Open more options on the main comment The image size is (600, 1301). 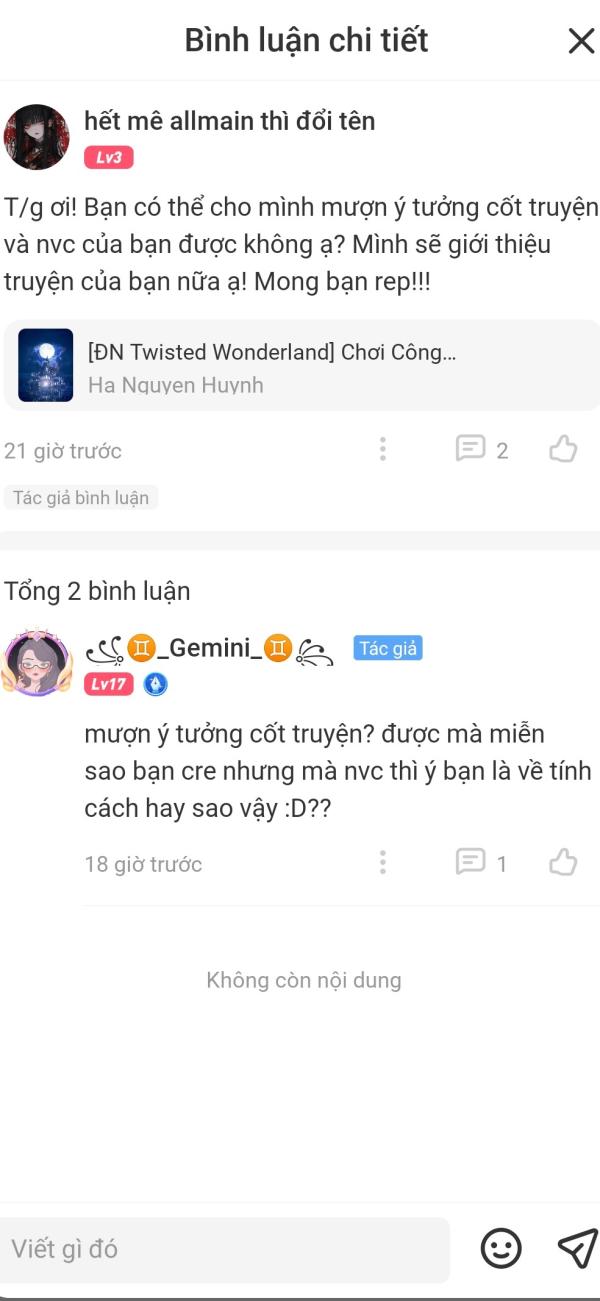pyautogui.click(x=382, y=450)
